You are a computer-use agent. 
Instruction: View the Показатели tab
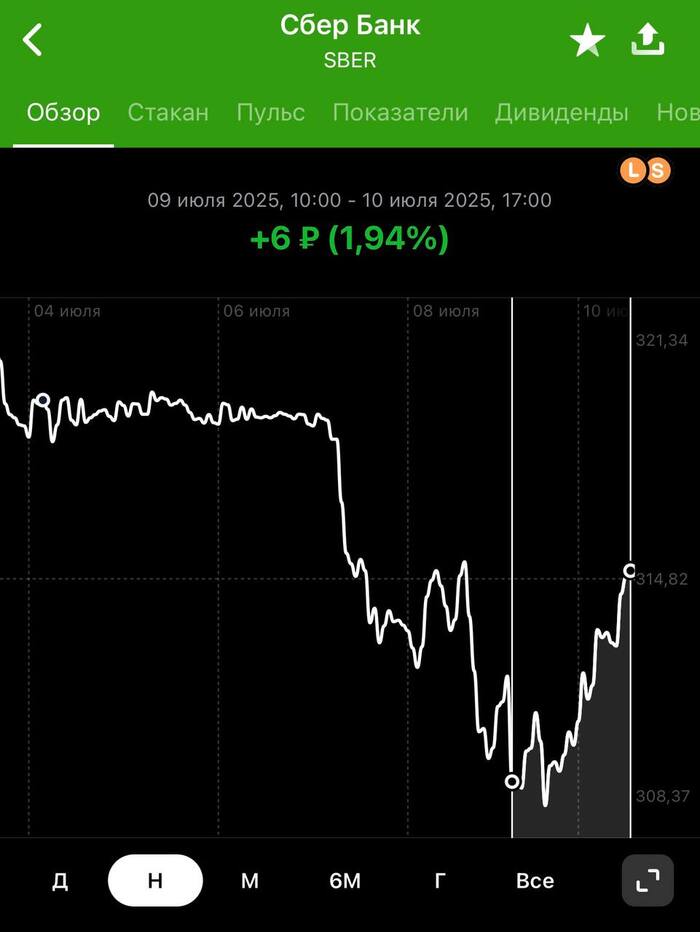click(x=400, y=113)
